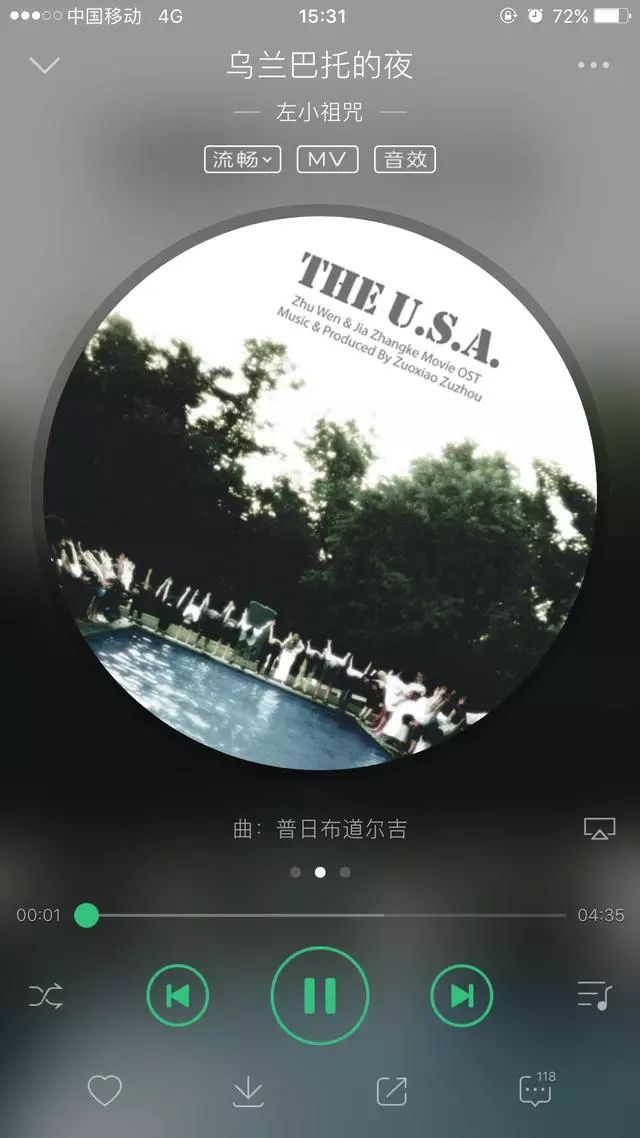Skip to the next track
Viewport: 640px width, 1138px height.
(x=461, y=996)
